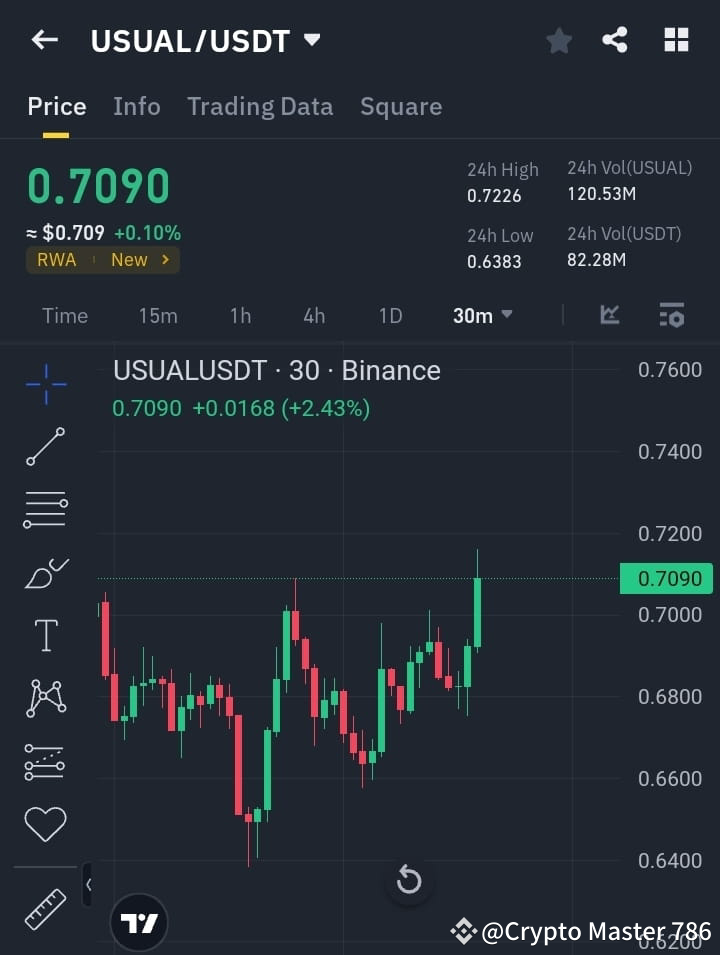Select the measure ruler tool
Image resolution: width=720 pixels, height=955 pixels.
pyautogui.click(x=44, y=908)
